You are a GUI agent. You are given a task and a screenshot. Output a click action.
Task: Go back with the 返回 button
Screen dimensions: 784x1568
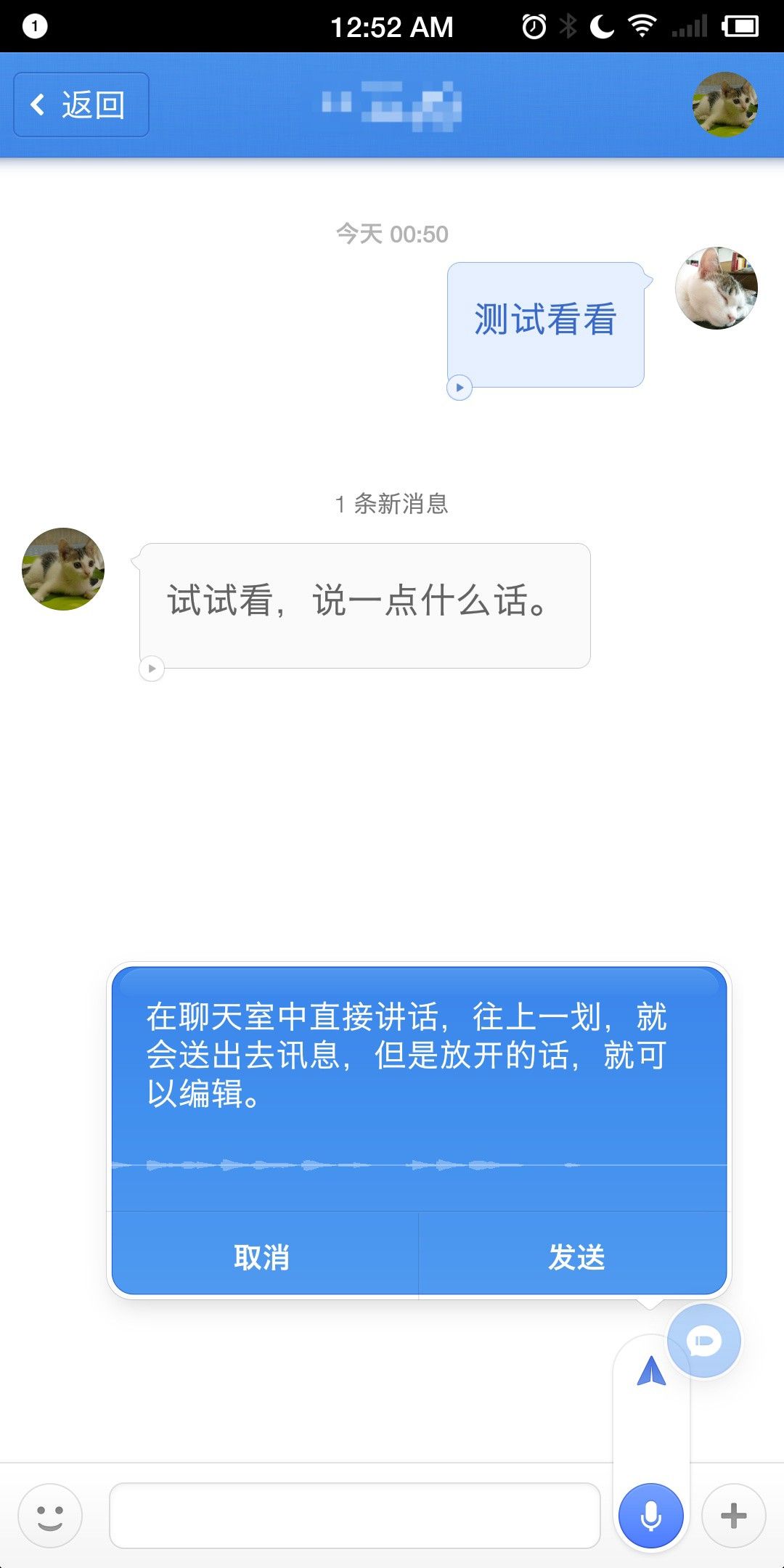point(81,105)
